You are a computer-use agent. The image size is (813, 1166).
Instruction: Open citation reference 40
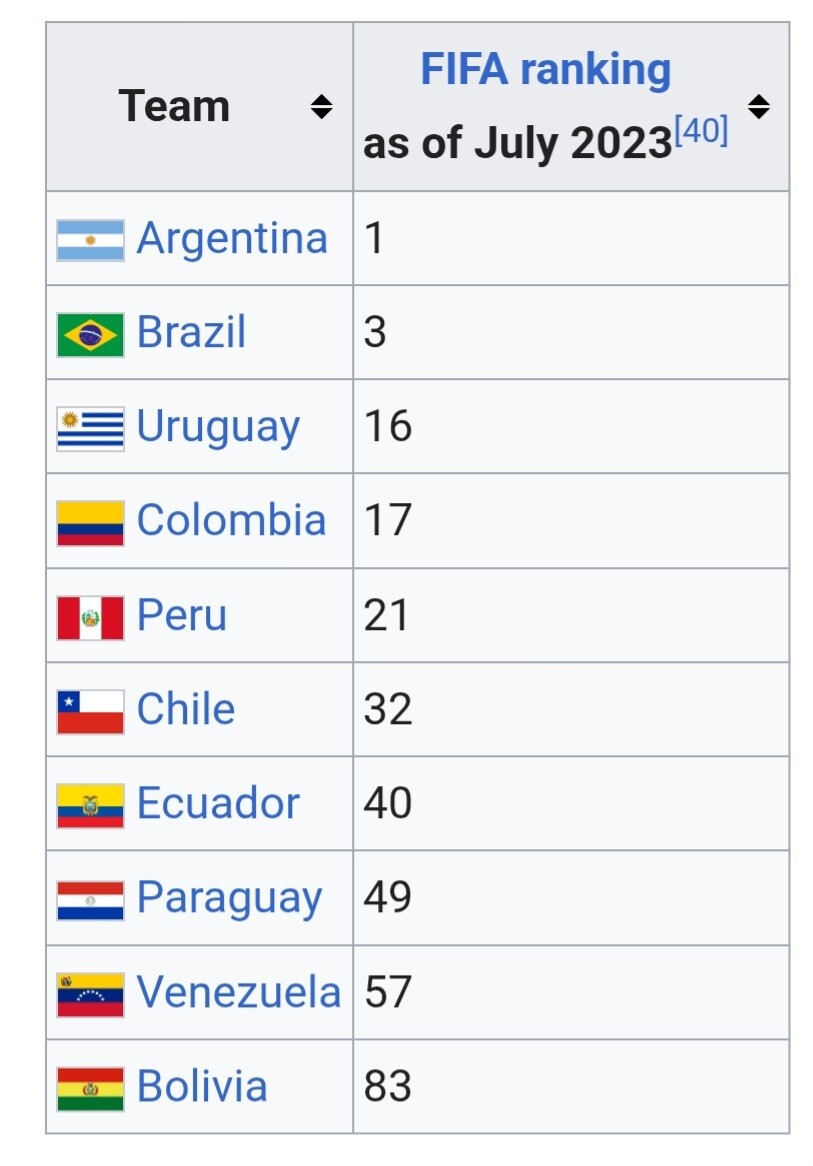pyautogui.click(x=701, y=132)
